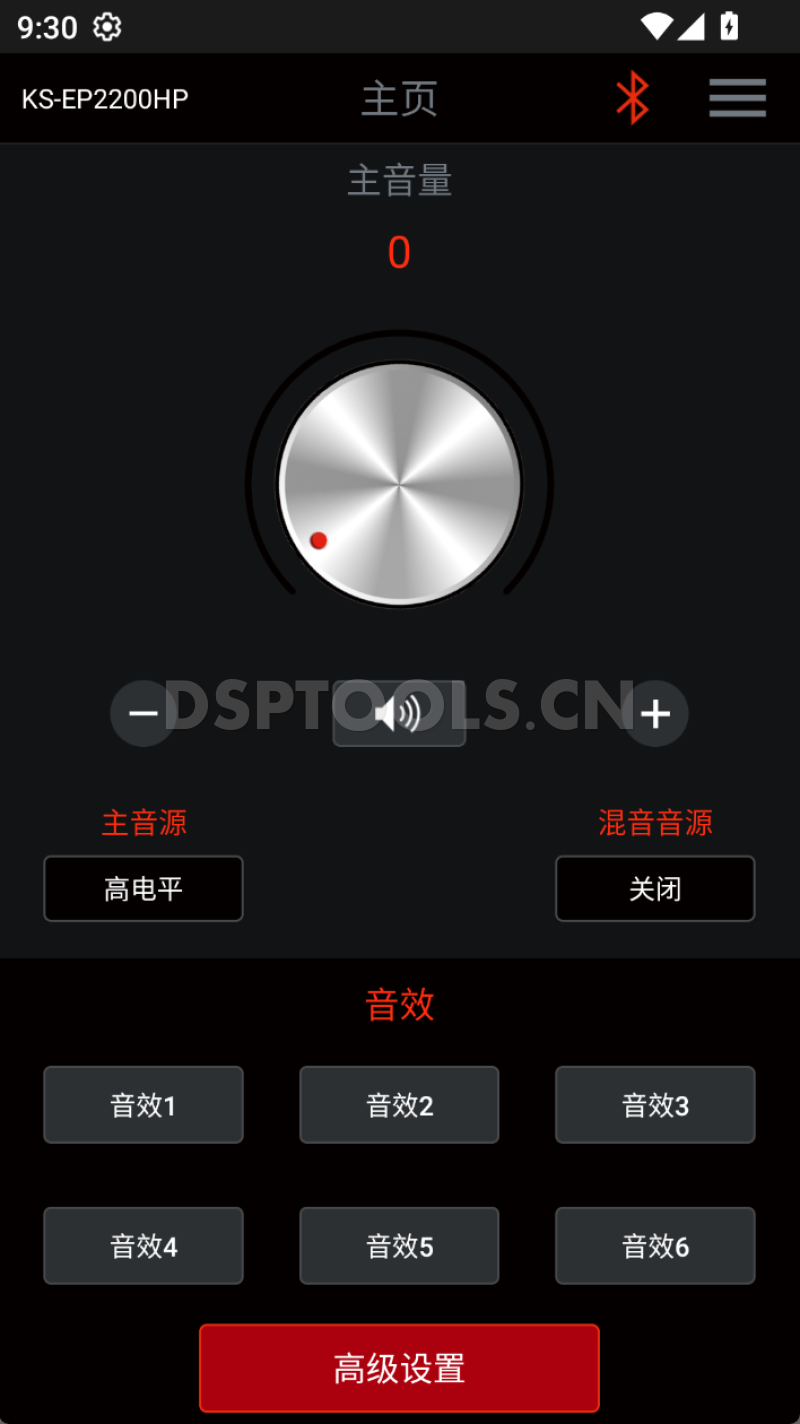Image resolution: width=800 pixels, height=1424 pixels.
Task: Open the settings gear in the status bar
Action: 106,27
